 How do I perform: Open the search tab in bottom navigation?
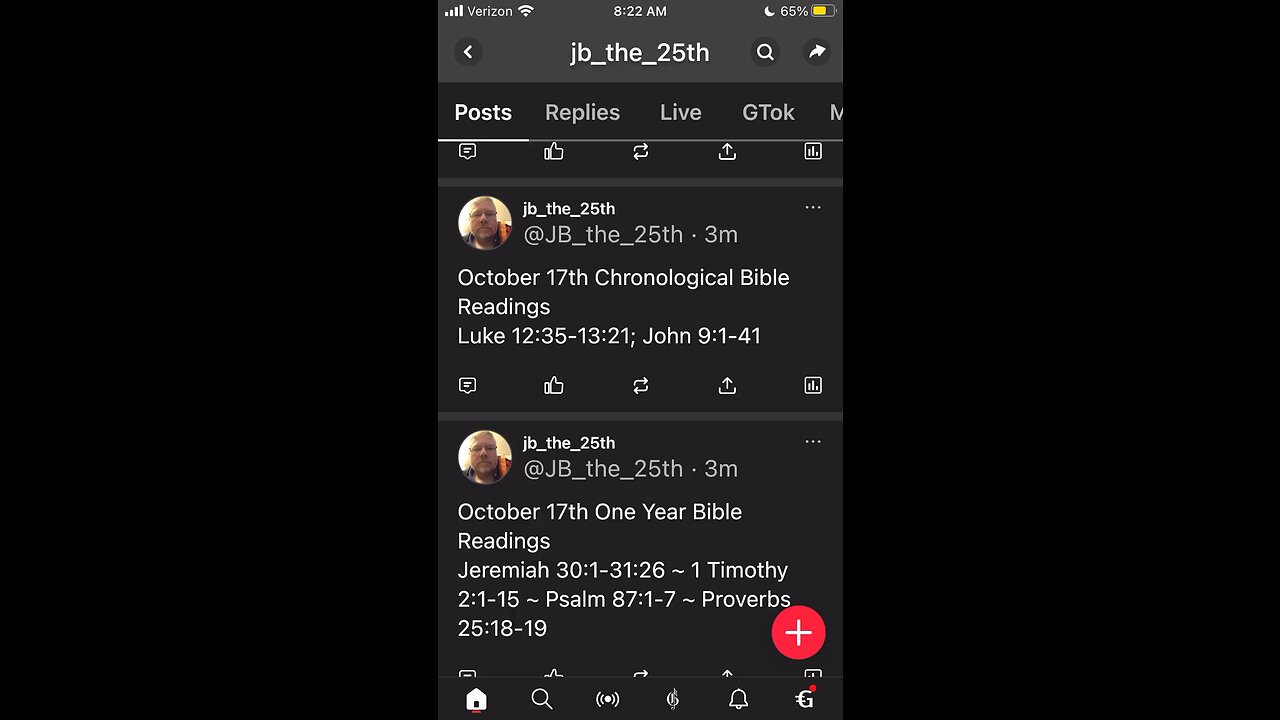pyautogui.click(x=542, y=699)
